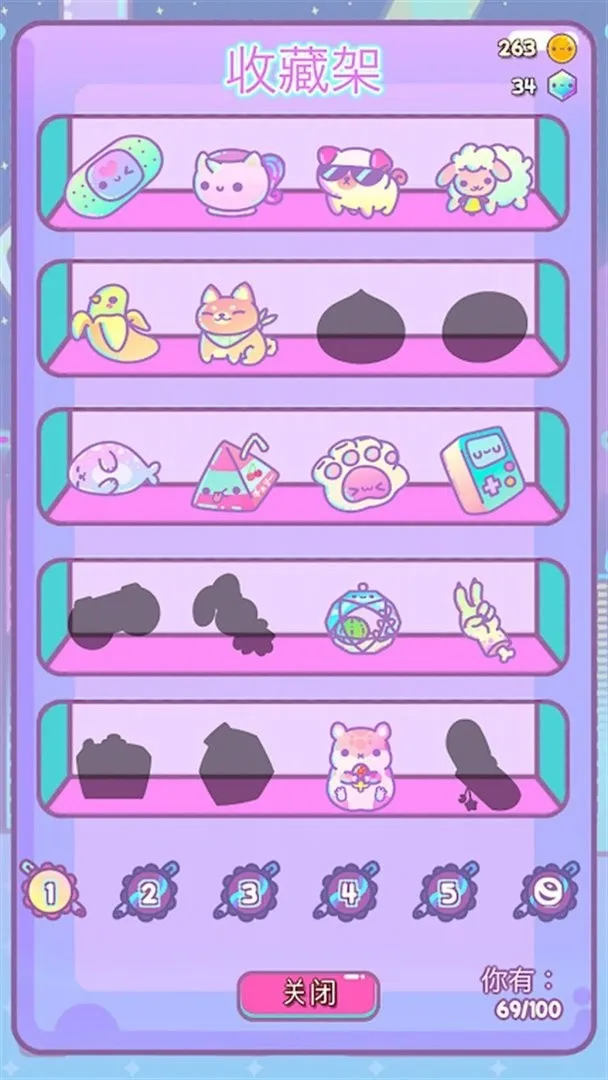This screenshot has height=1080, width=608.
Task: Open collection page 4
Action: tap(348, 892)
